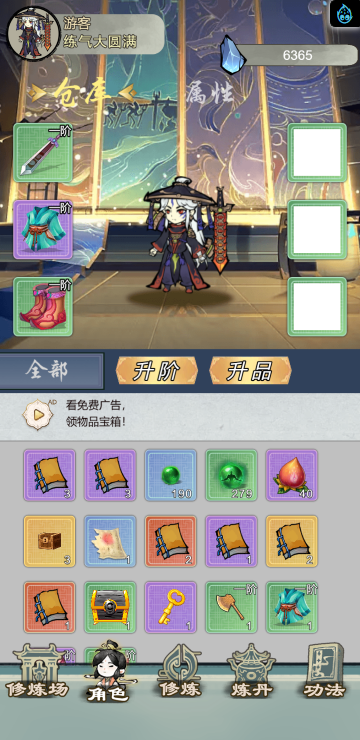Select the green orb with count 190

(170, 475)
